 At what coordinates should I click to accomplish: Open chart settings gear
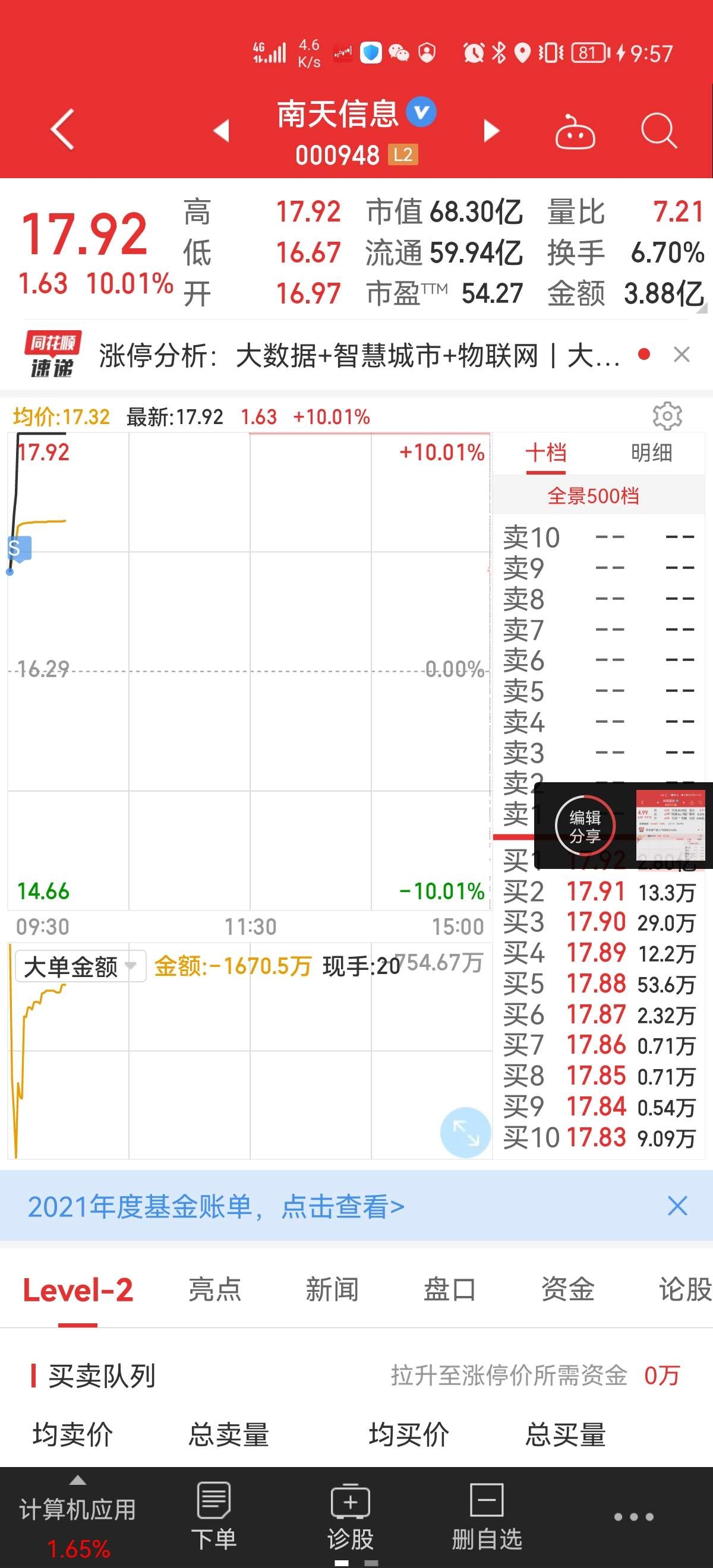pyautogui.click(x=667, y=416)
